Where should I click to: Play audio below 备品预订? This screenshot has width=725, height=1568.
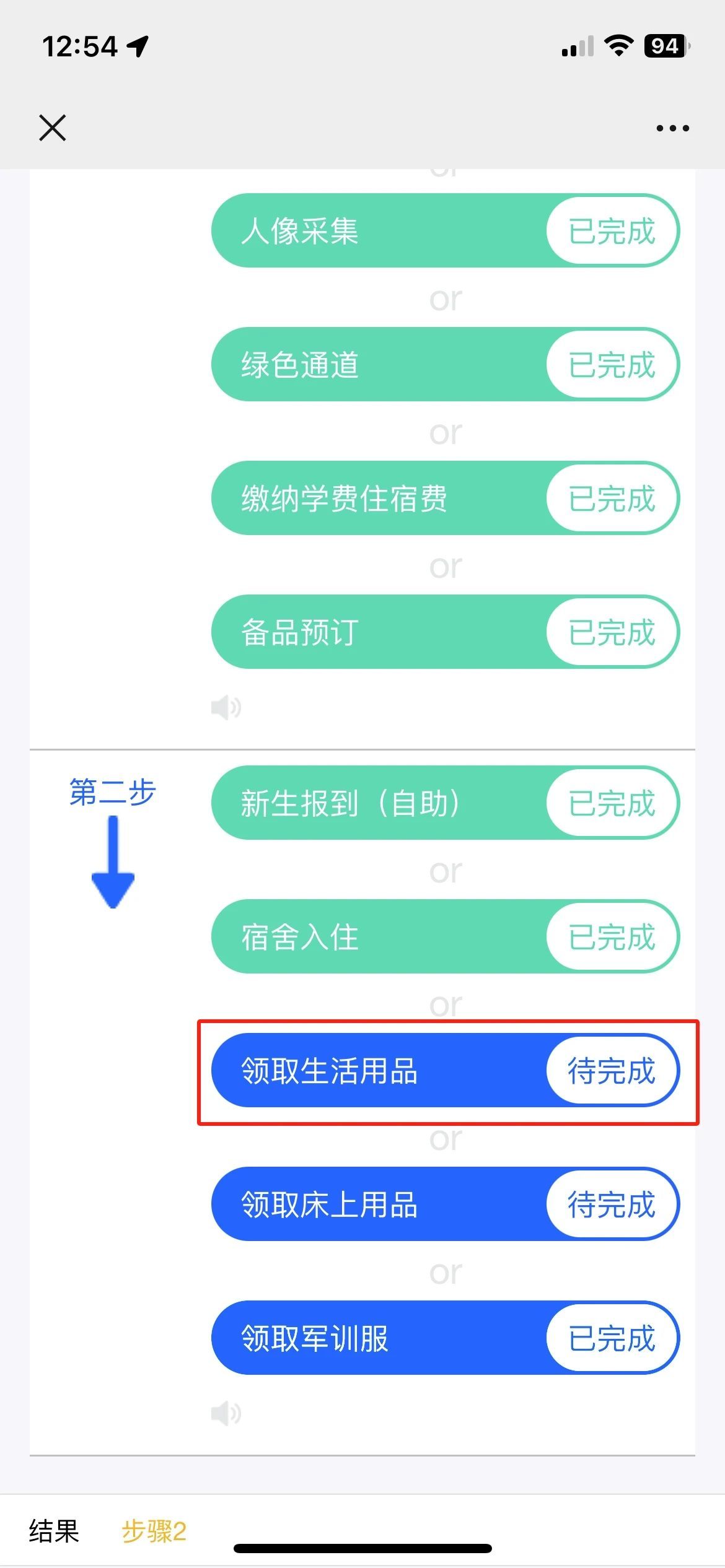click(x=226, y=707)
